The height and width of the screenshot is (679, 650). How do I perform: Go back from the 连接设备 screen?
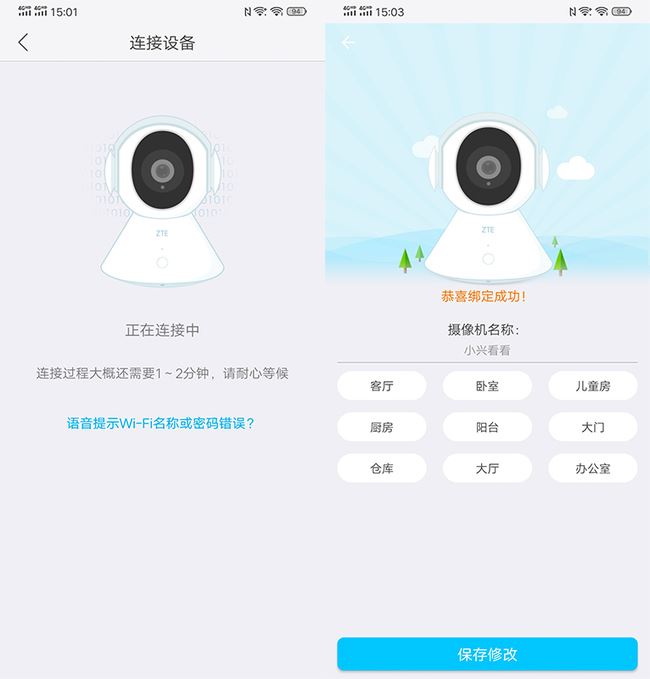[23, 43]
